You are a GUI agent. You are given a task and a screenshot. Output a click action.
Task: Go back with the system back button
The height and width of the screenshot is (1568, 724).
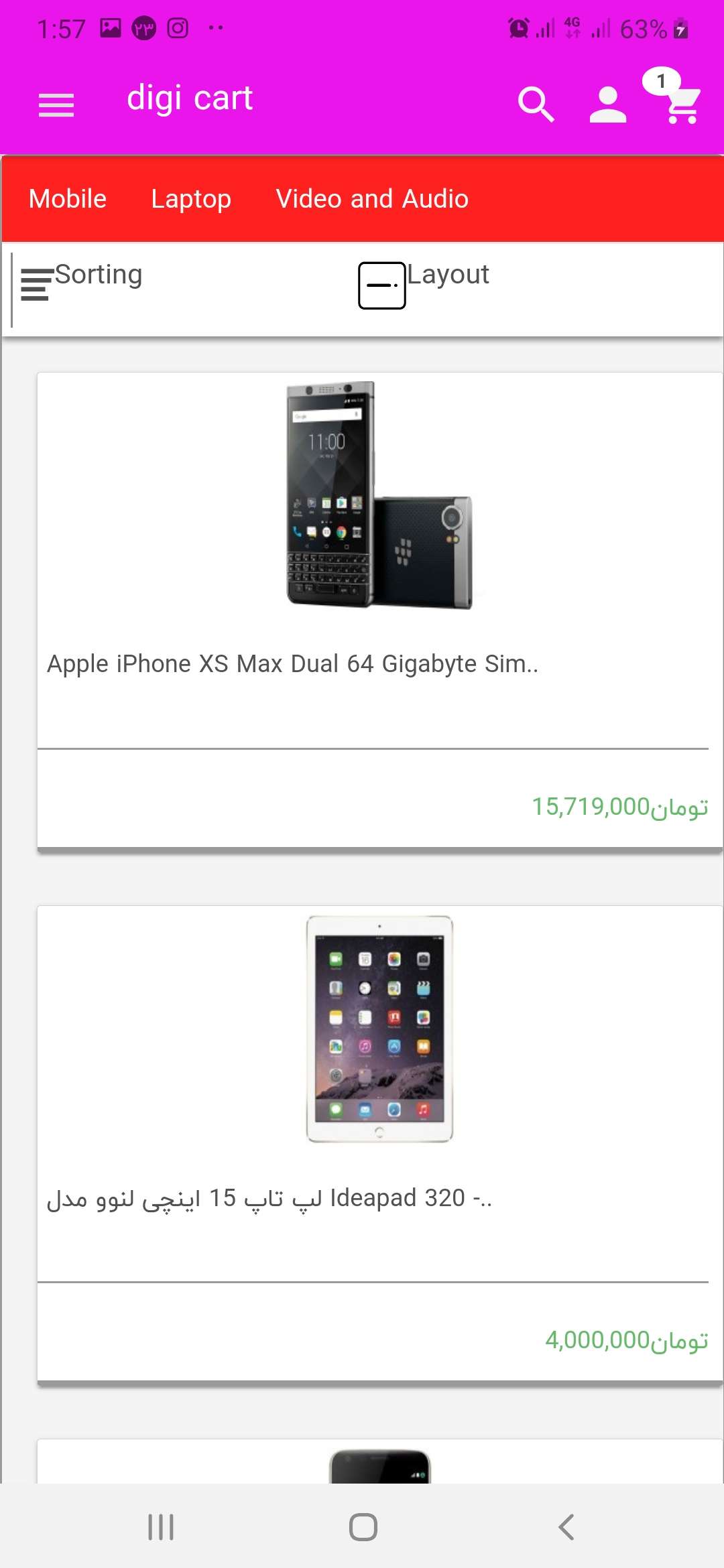[566, 1527]
